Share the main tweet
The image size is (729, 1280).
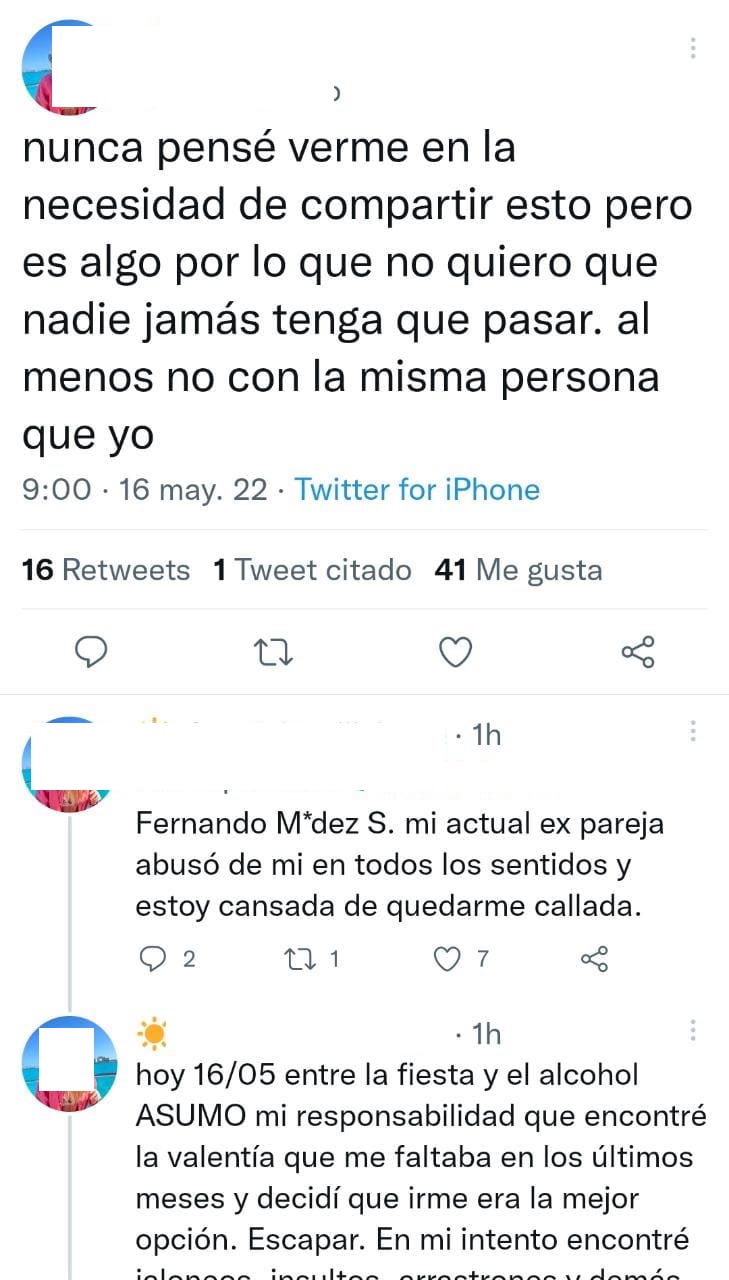(x=638, y=653)
